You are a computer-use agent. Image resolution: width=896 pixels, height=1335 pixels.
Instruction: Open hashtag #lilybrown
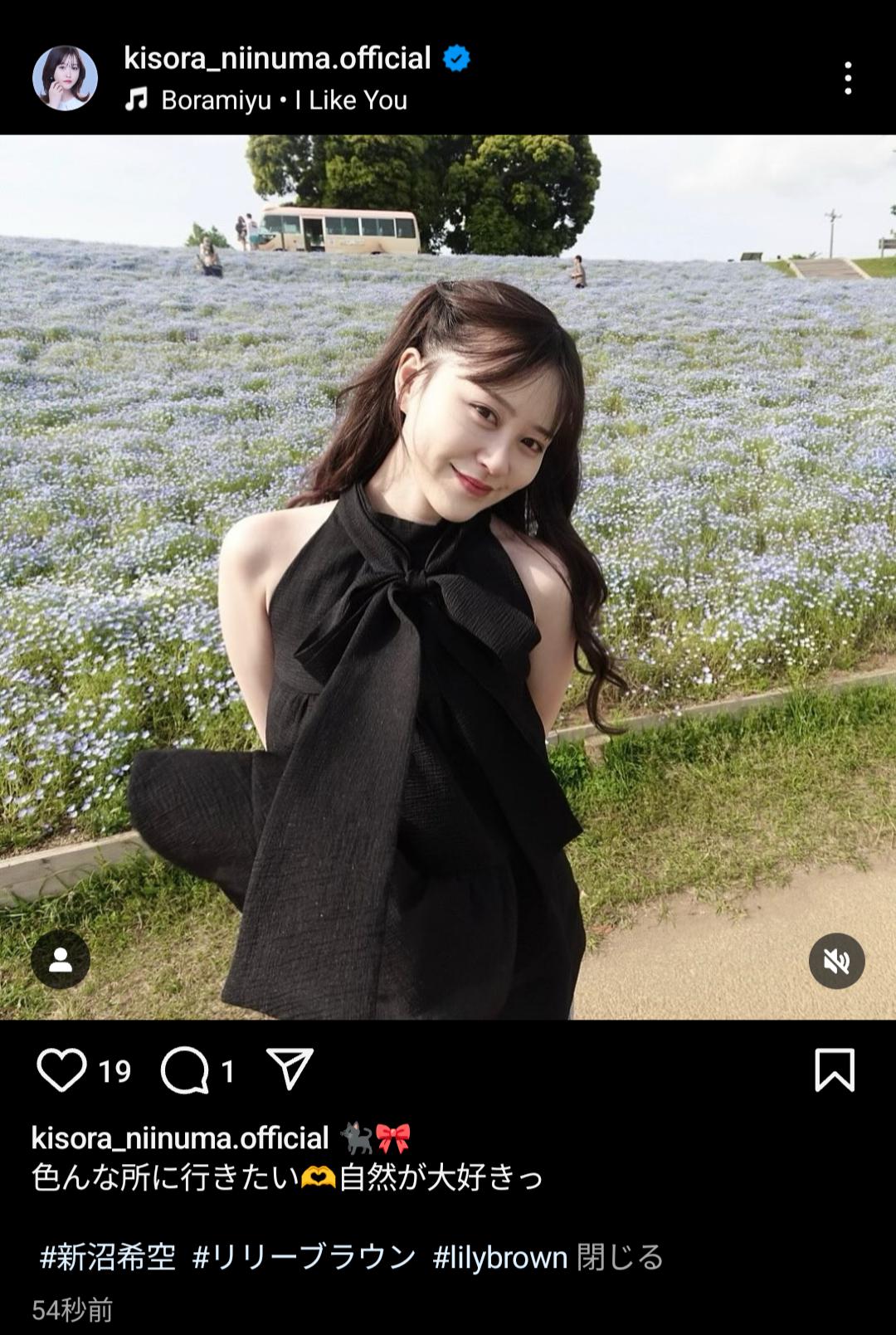(x=499, y=1257)
